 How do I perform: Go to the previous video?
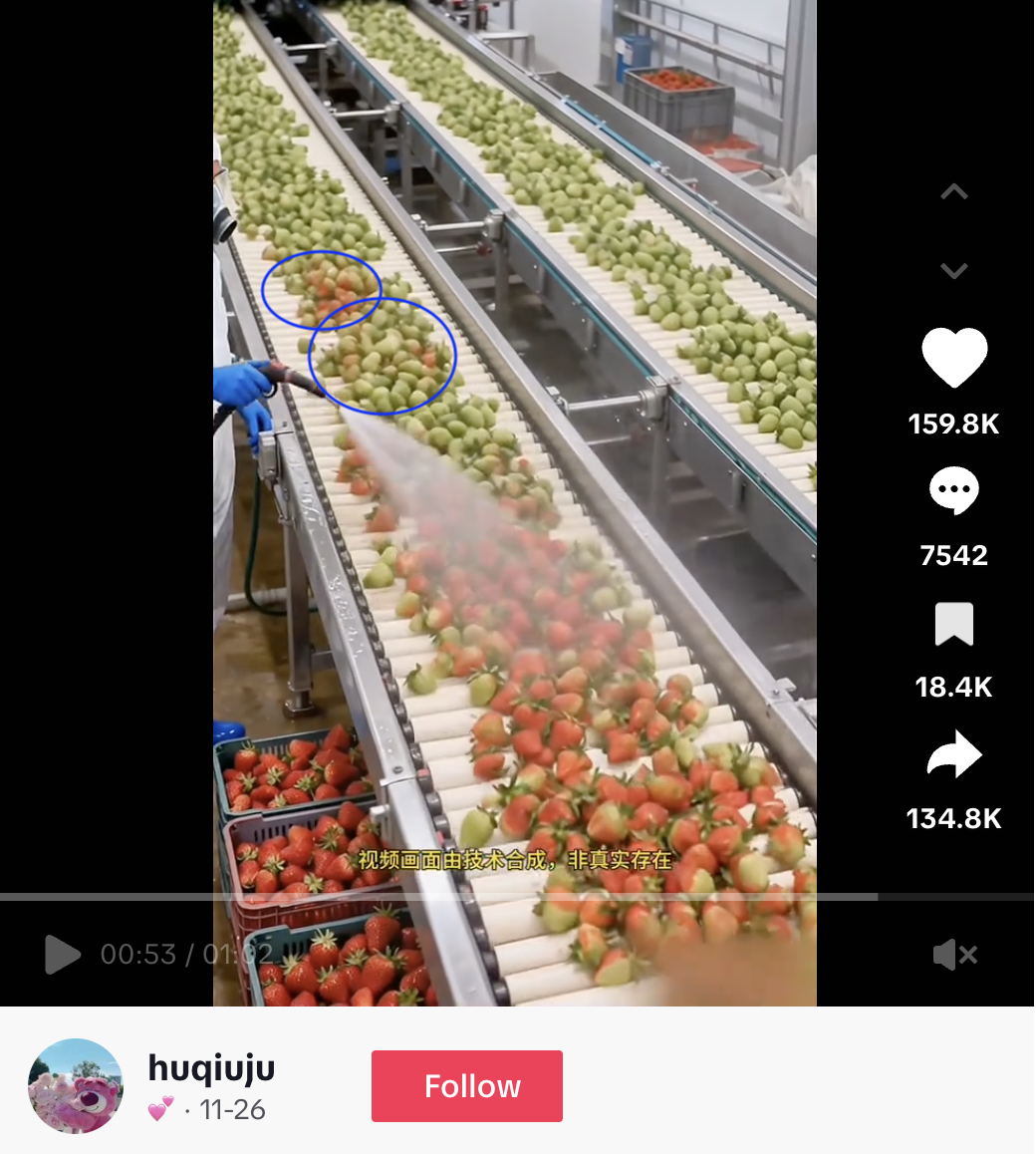953,192
